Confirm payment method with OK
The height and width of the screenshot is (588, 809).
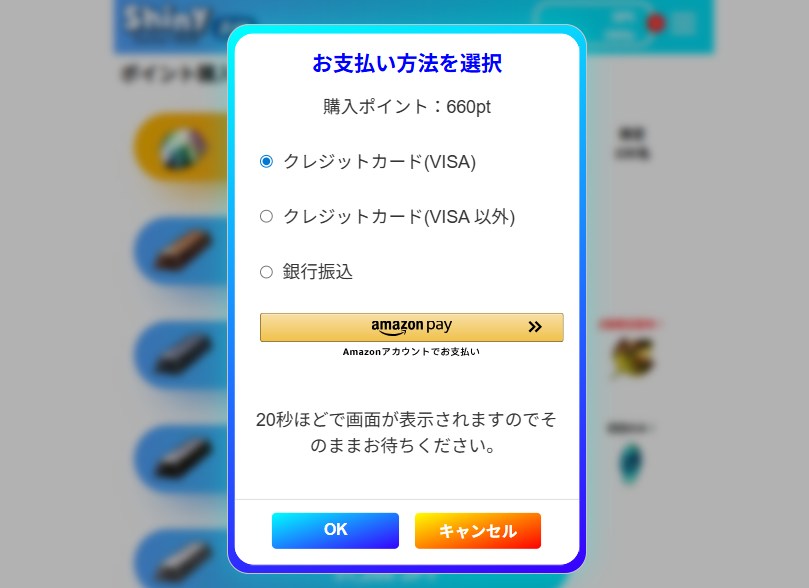pos(335,530)
